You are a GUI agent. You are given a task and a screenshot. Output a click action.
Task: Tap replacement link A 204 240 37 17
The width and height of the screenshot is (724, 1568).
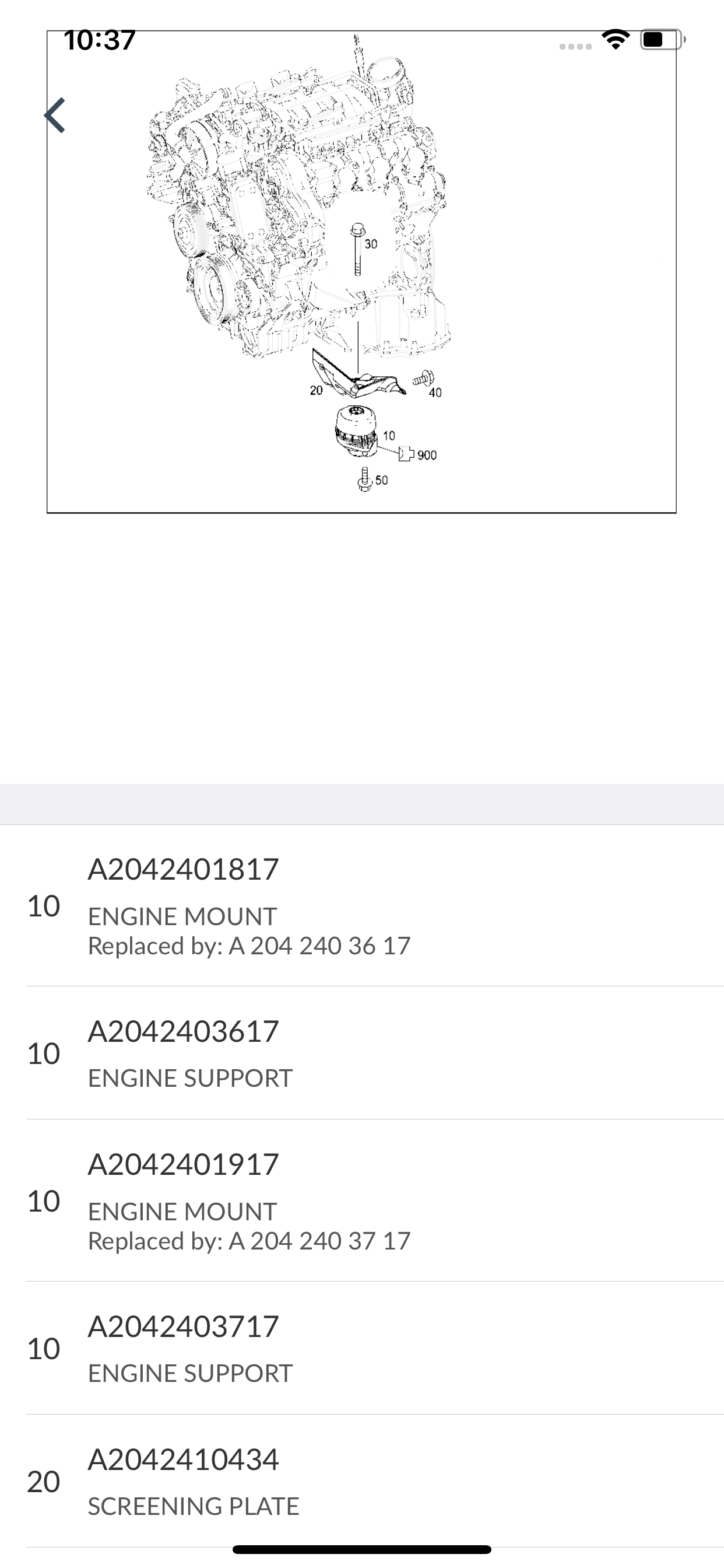coord(319,1241)
